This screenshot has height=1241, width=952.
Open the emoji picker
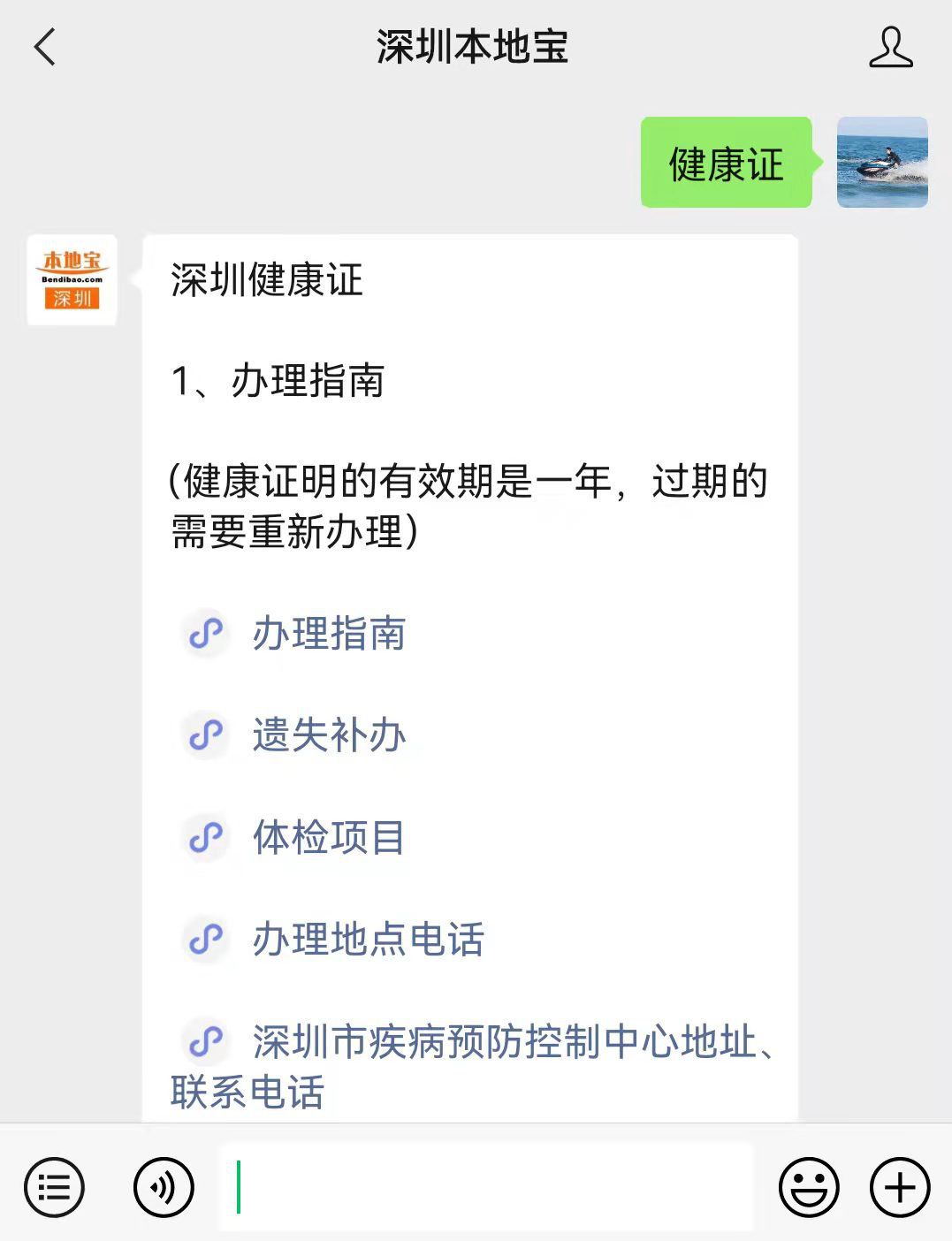810,1188
